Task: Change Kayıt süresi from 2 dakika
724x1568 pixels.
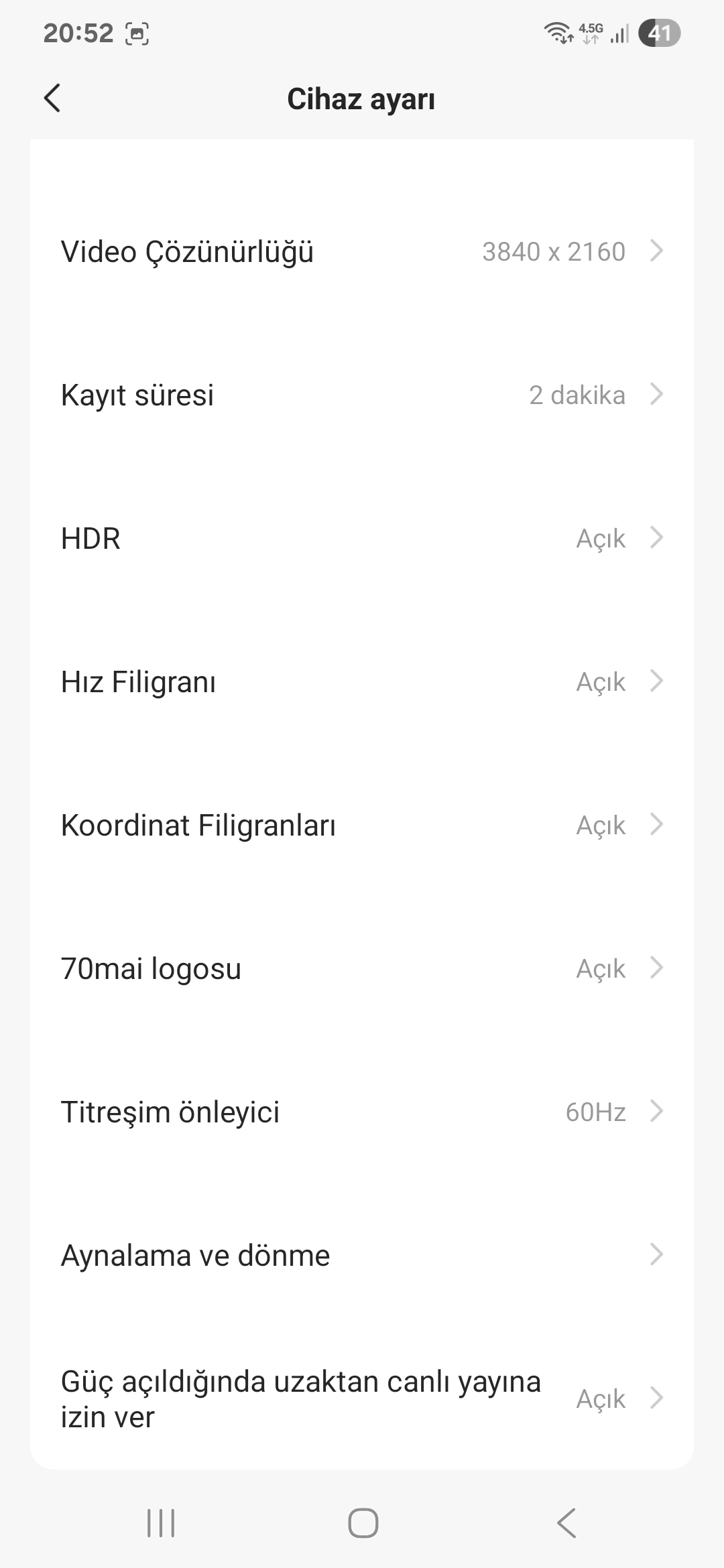Action: [x=362, y=395]
